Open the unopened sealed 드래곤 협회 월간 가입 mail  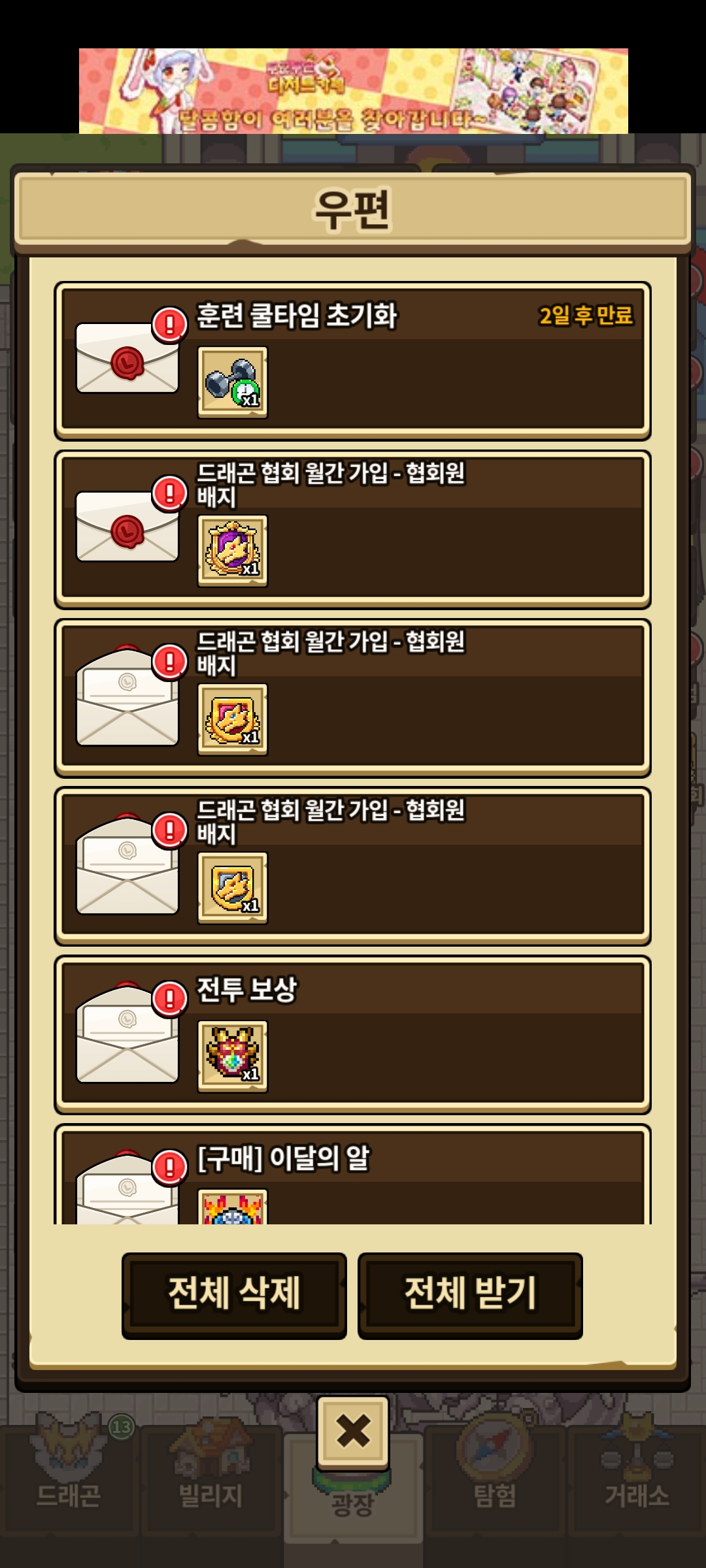[x=353, y=530]
